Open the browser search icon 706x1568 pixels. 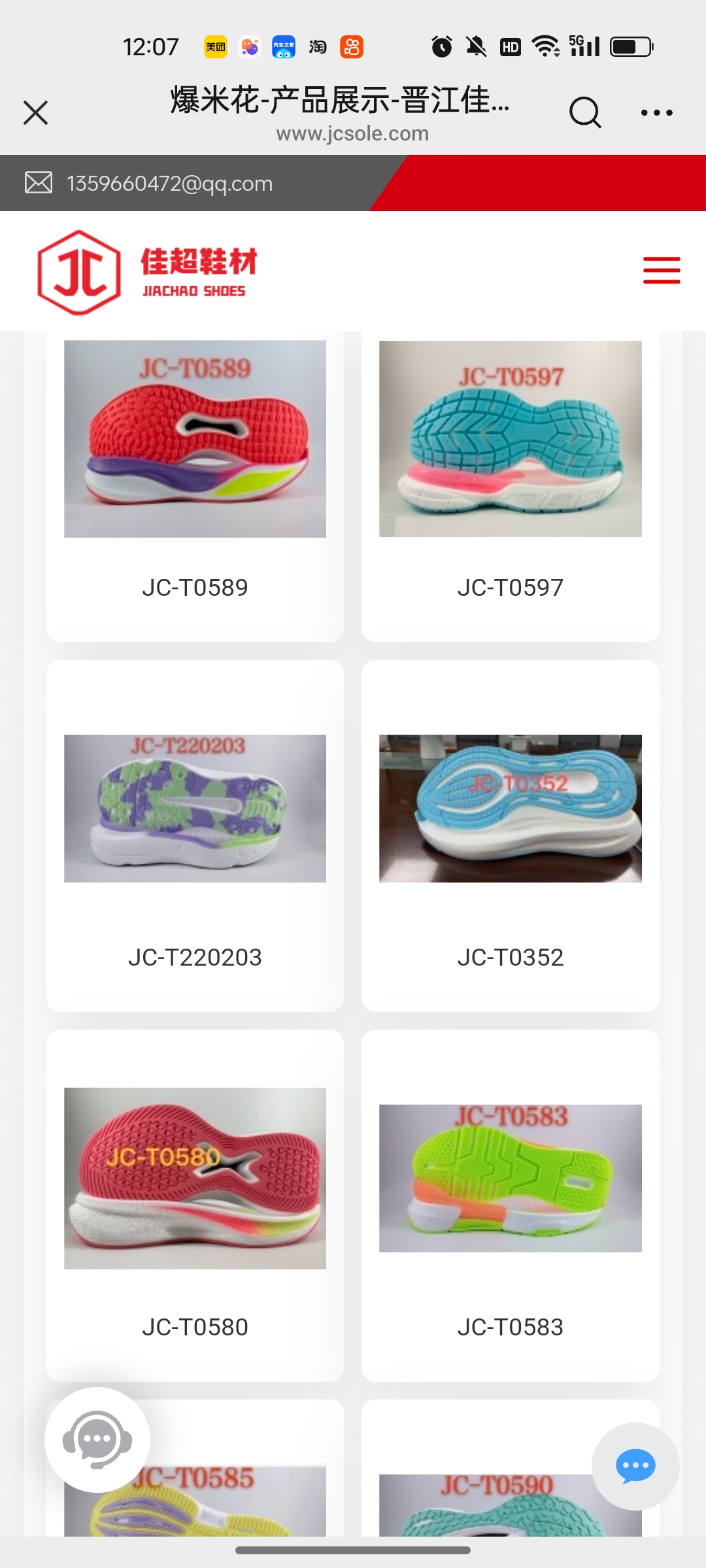coord(584,112)
